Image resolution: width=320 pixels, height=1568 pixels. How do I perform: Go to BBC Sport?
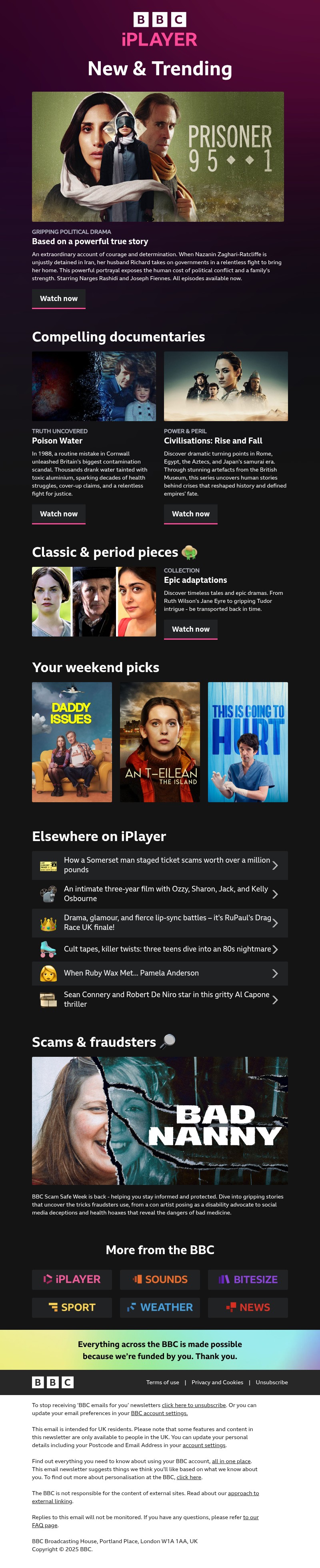(72, 1307)
